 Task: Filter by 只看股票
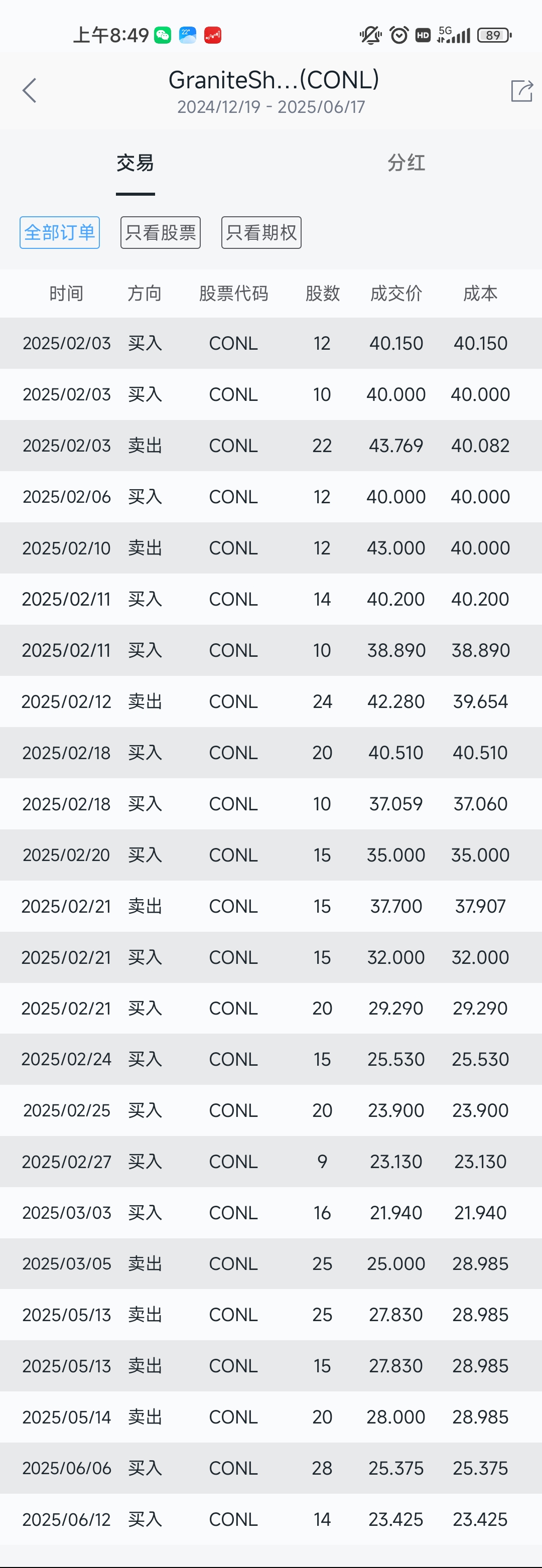tap(160, 232)
